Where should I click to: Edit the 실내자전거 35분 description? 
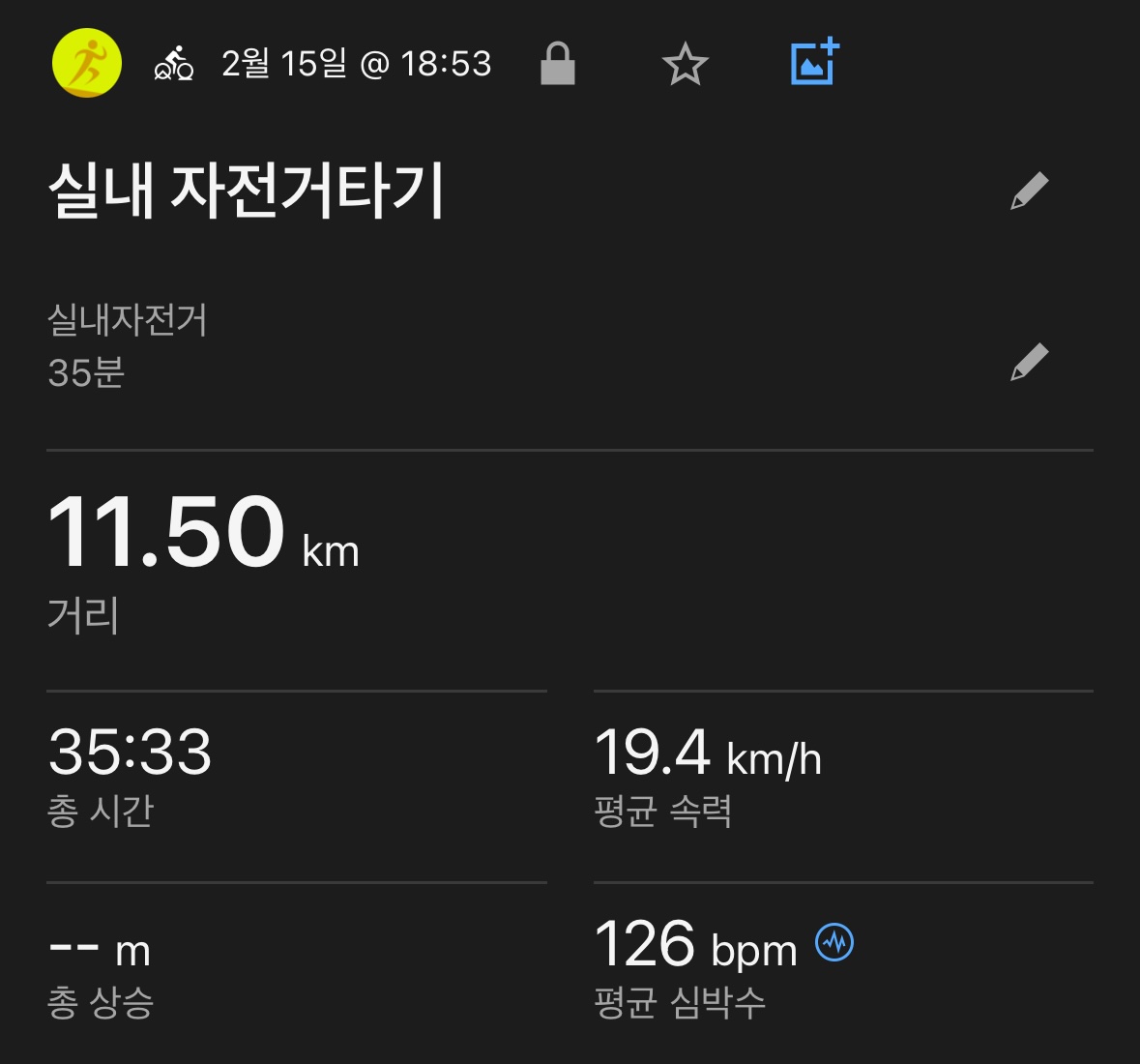pyautogui.click(x=1029, y=362)
